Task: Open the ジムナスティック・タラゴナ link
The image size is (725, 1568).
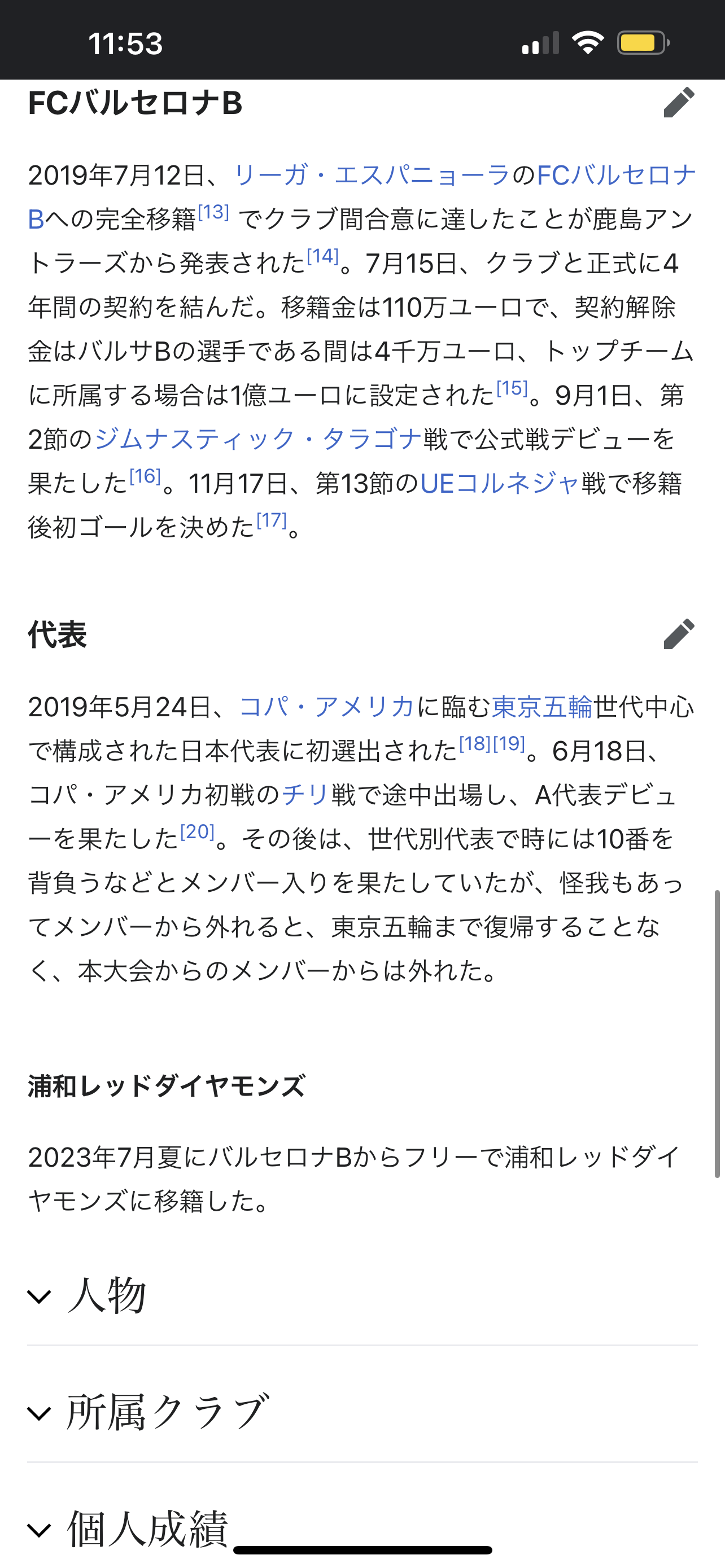Action: (x=258, y=439)
